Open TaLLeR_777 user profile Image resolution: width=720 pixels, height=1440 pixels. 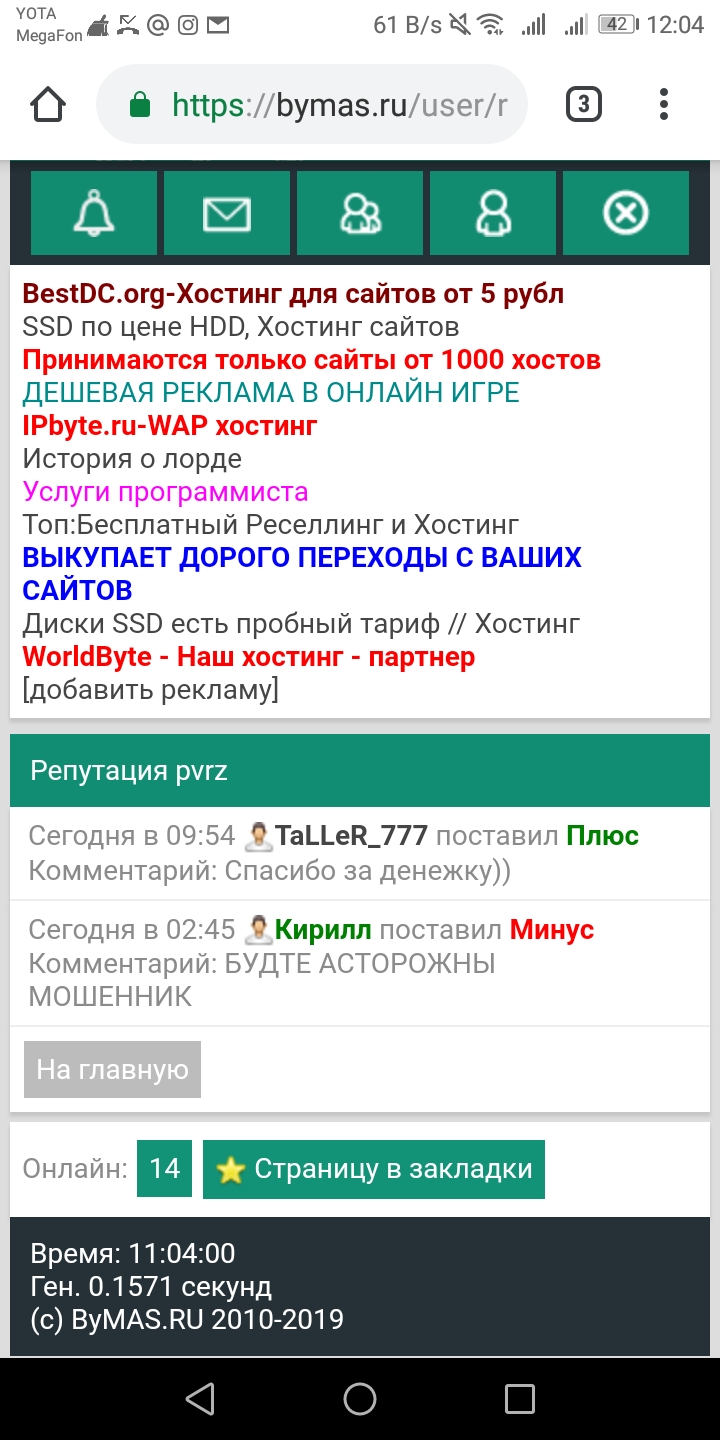[x=351, y=836]
